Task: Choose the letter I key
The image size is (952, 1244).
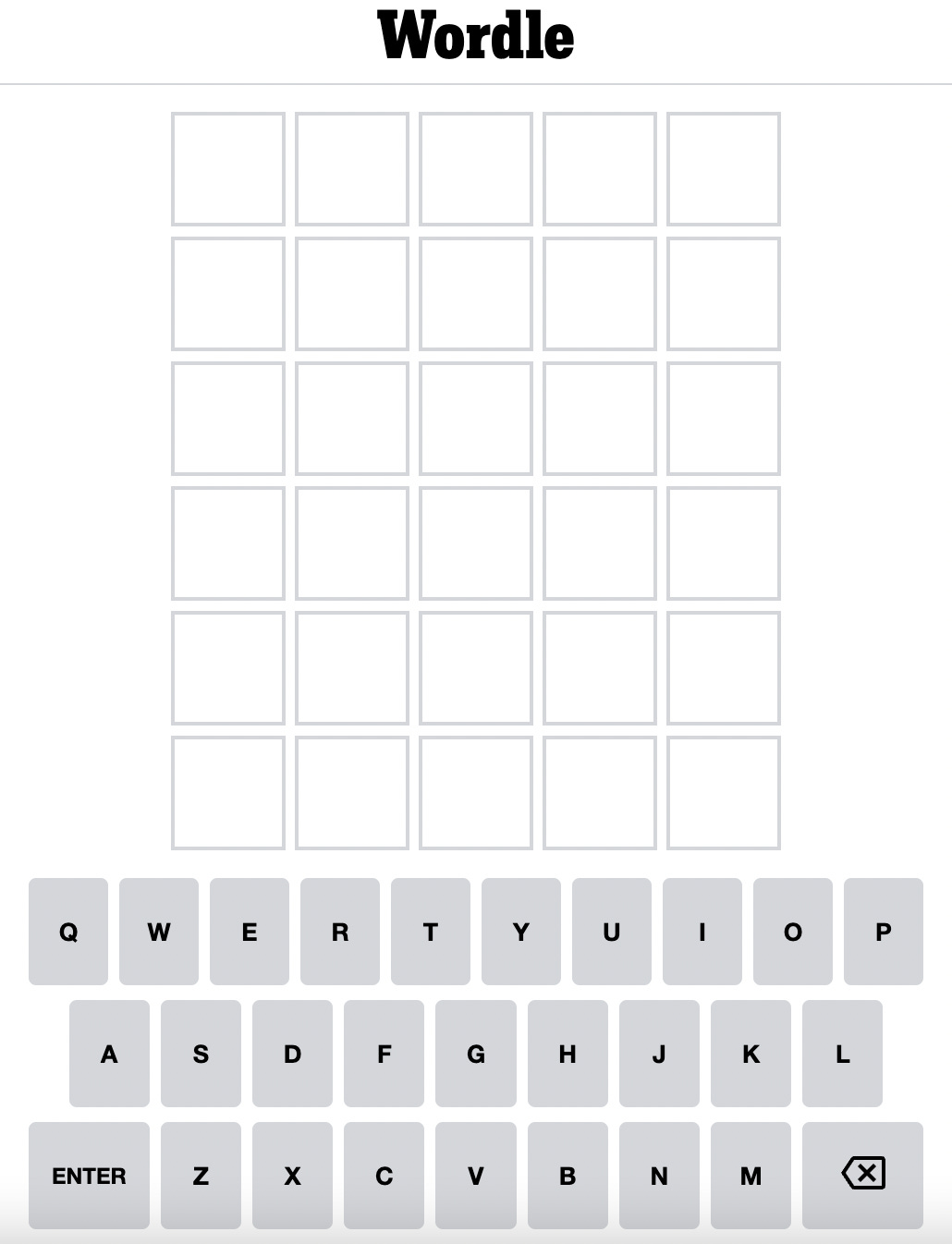Action: 702,931
